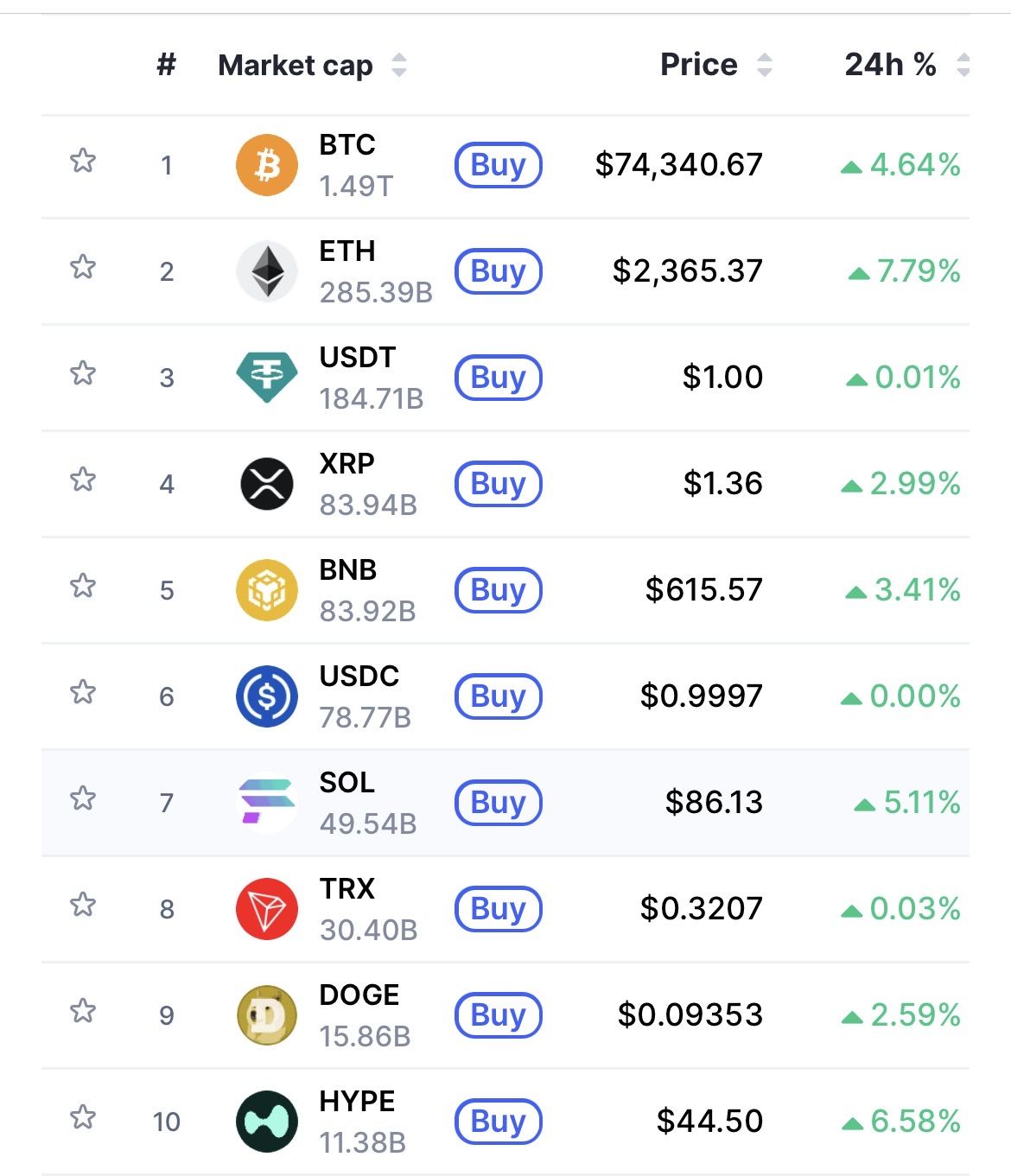The height and width of the screenshot is (1176, 1011).
Task: Add SOL to watchlist star
Action: click(83, 798)
